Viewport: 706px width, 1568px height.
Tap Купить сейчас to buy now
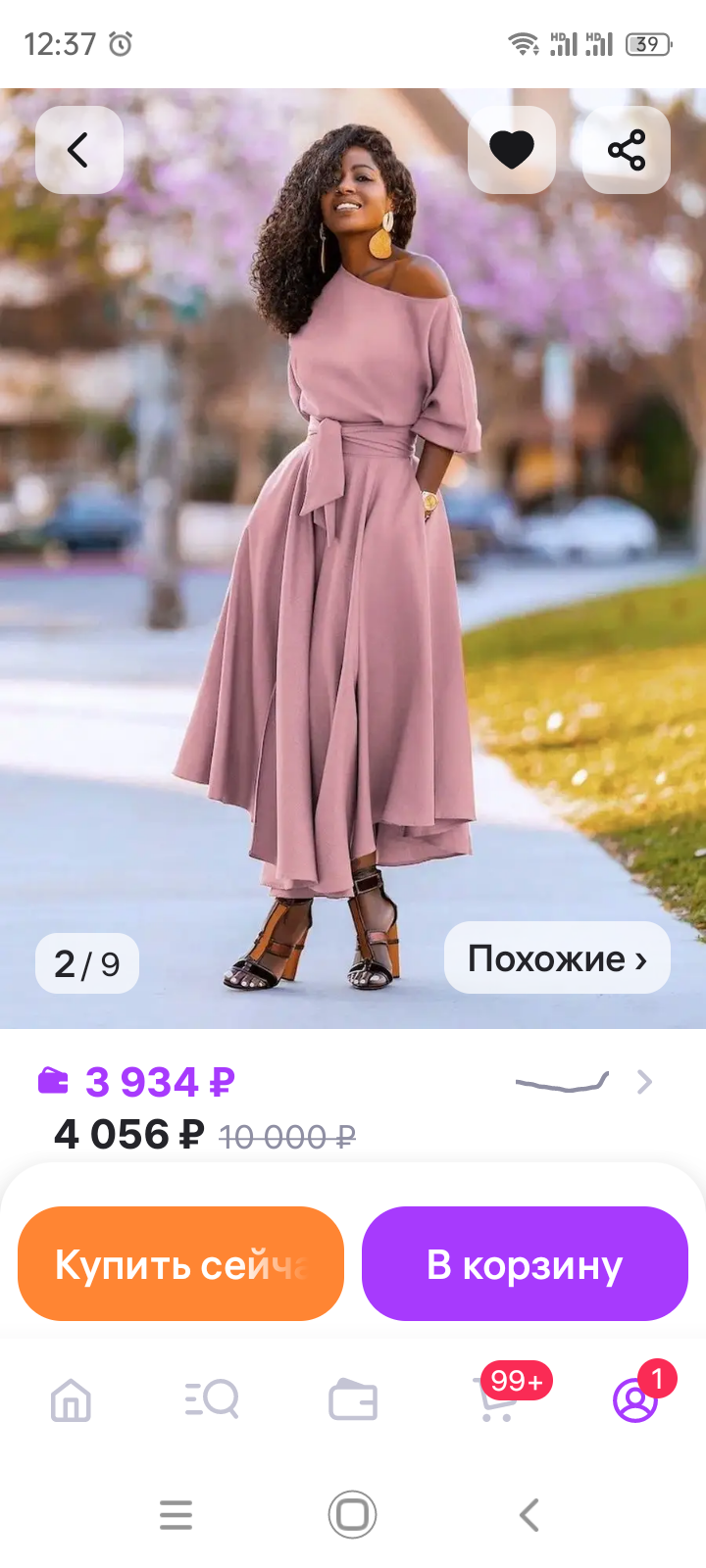point(181,1264)
